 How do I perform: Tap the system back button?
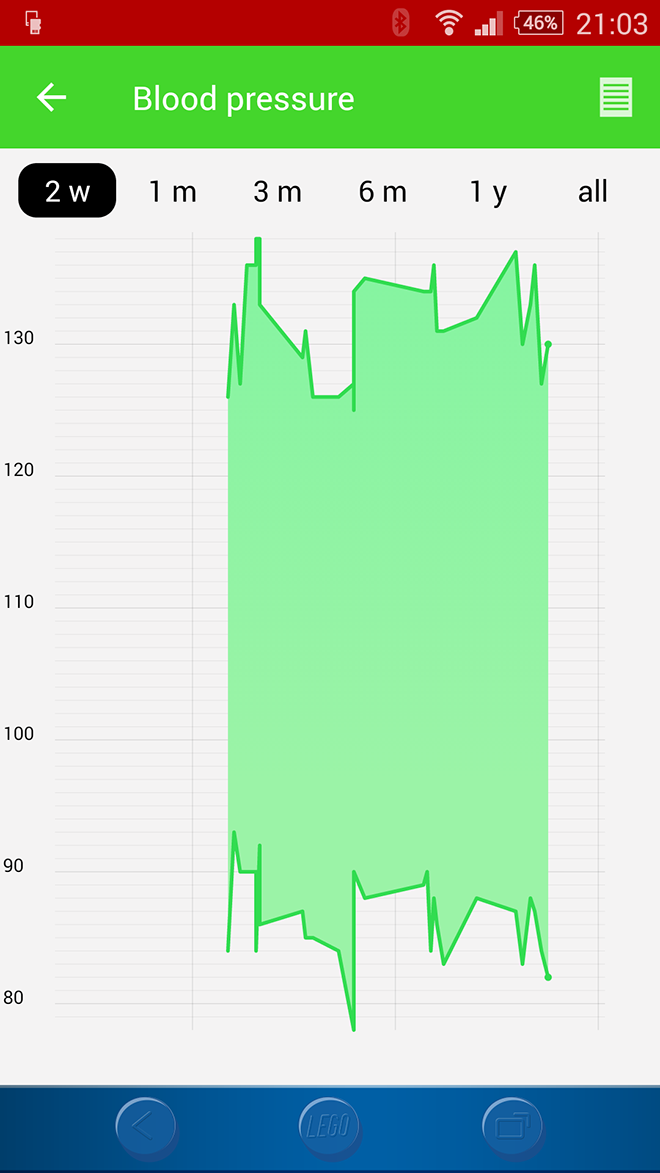pyautogui.click(x=146, y=1127)
